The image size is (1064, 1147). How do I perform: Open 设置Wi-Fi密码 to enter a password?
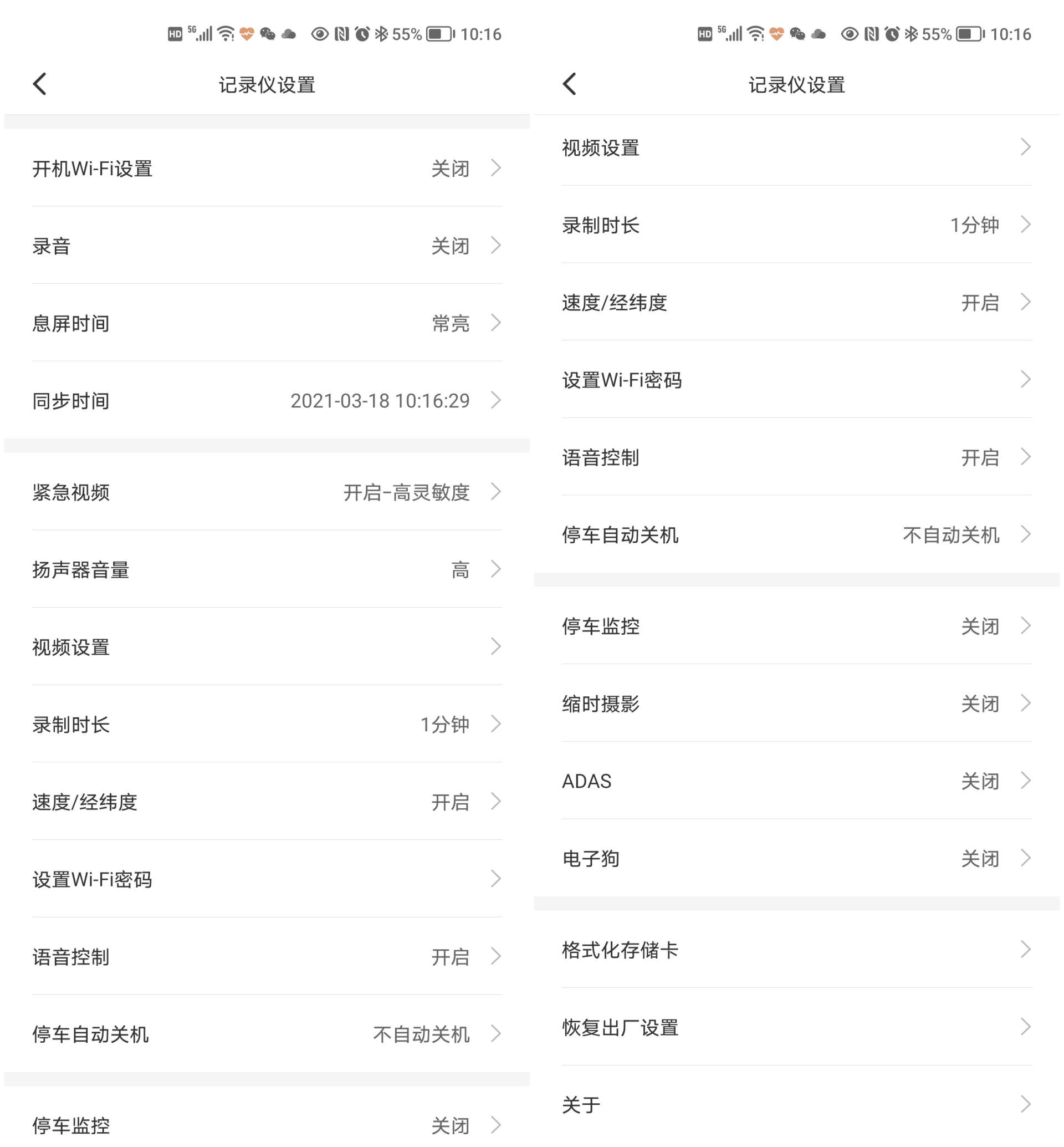(x=265, y=879)
